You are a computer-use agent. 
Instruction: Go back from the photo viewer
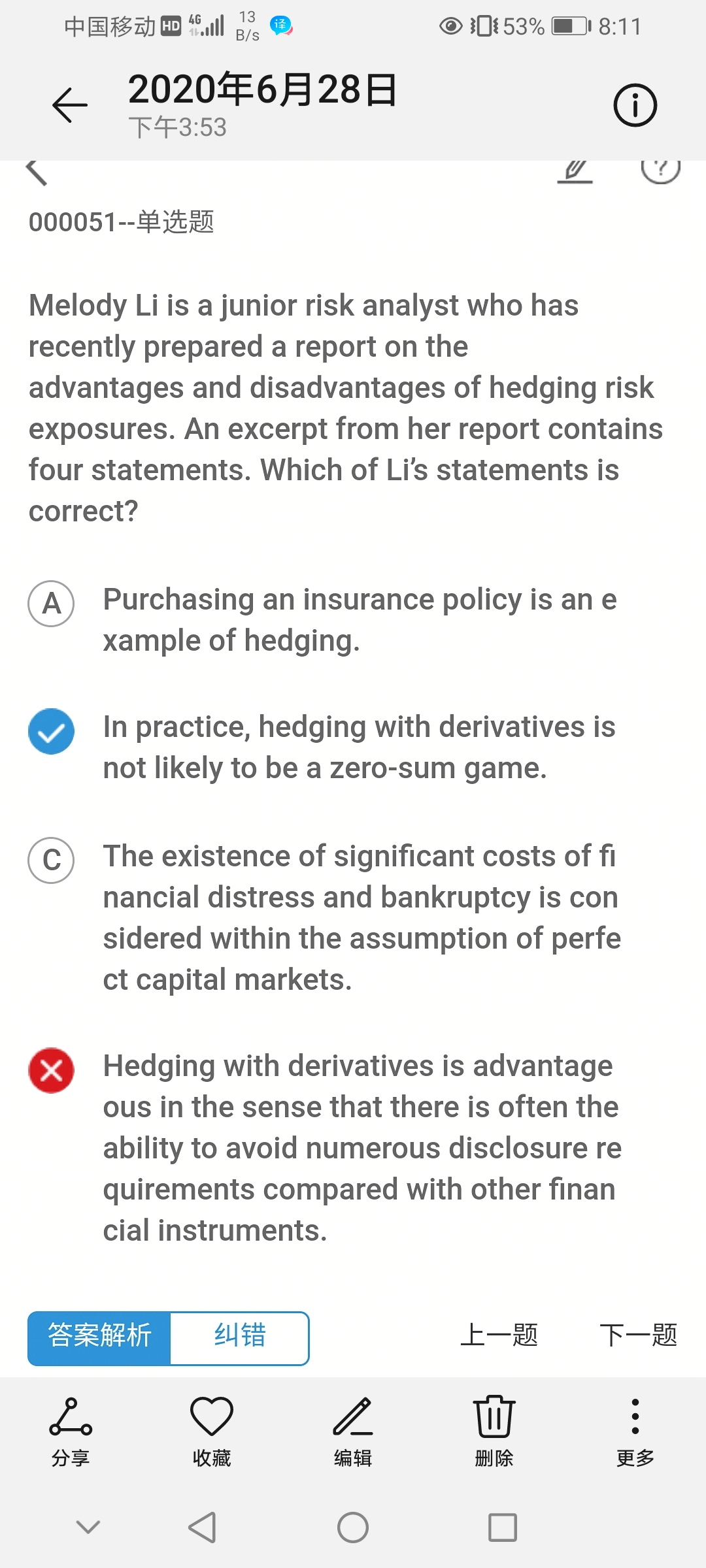pyautogui.click(x=69, y=105)
